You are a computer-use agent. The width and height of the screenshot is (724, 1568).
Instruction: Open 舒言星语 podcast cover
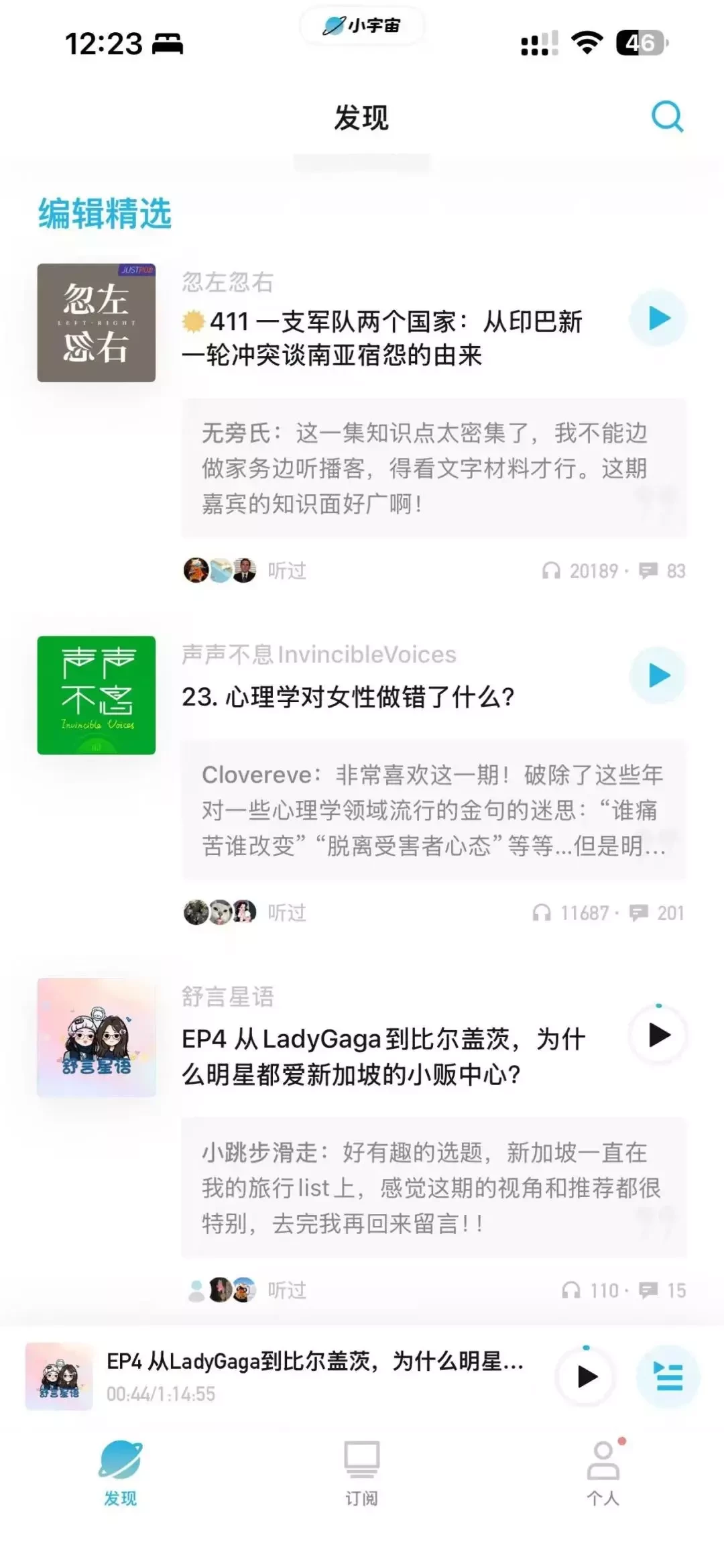click(x=97, y=1037)
